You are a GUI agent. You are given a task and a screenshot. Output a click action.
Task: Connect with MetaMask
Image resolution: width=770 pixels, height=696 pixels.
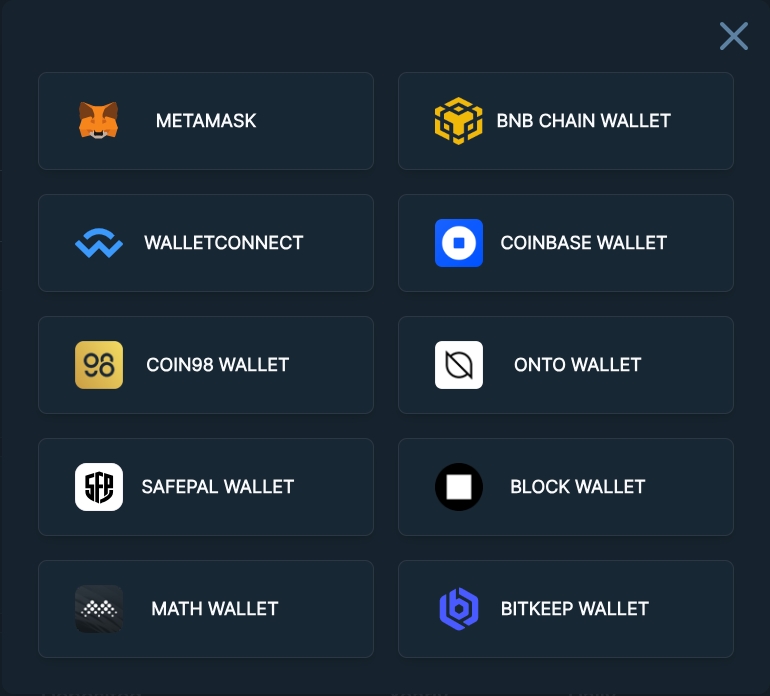(205, 121)
